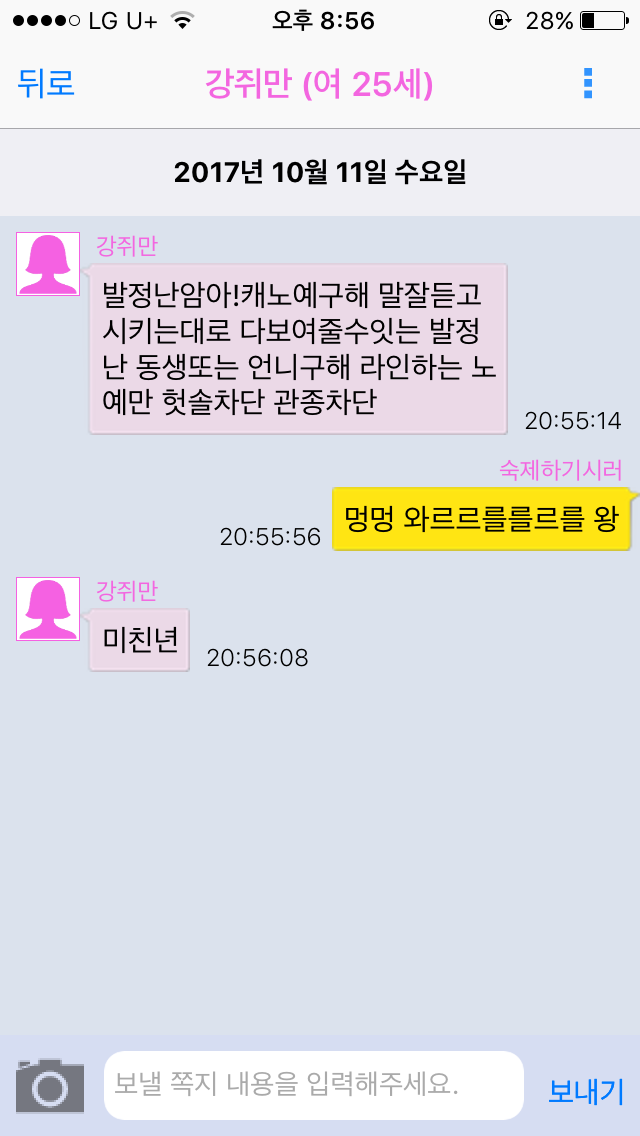Send the message with 보내기
The width and height of the screenshot is (640, 1136).
586,1090
